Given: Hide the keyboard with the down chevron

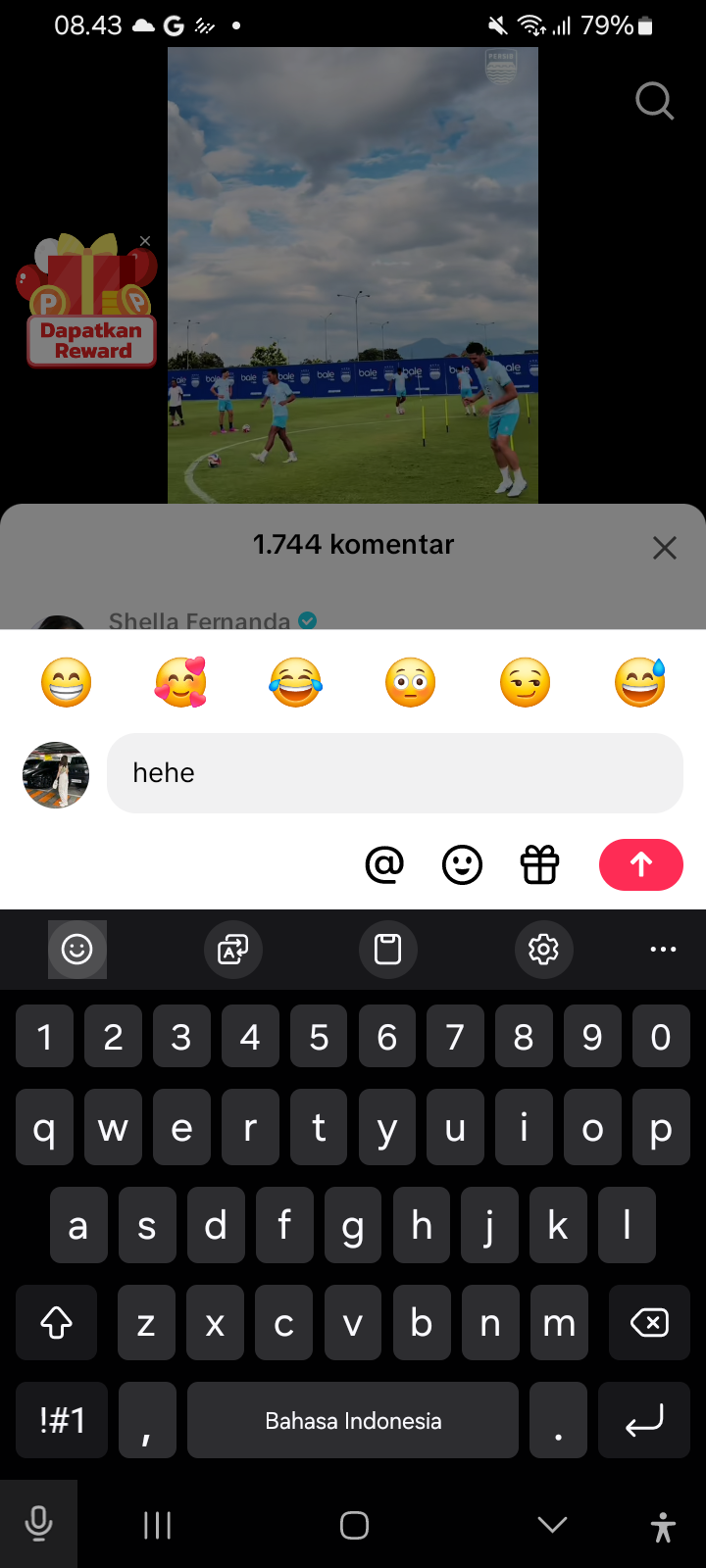Looking at the screenshot, I should point(552,1524).
